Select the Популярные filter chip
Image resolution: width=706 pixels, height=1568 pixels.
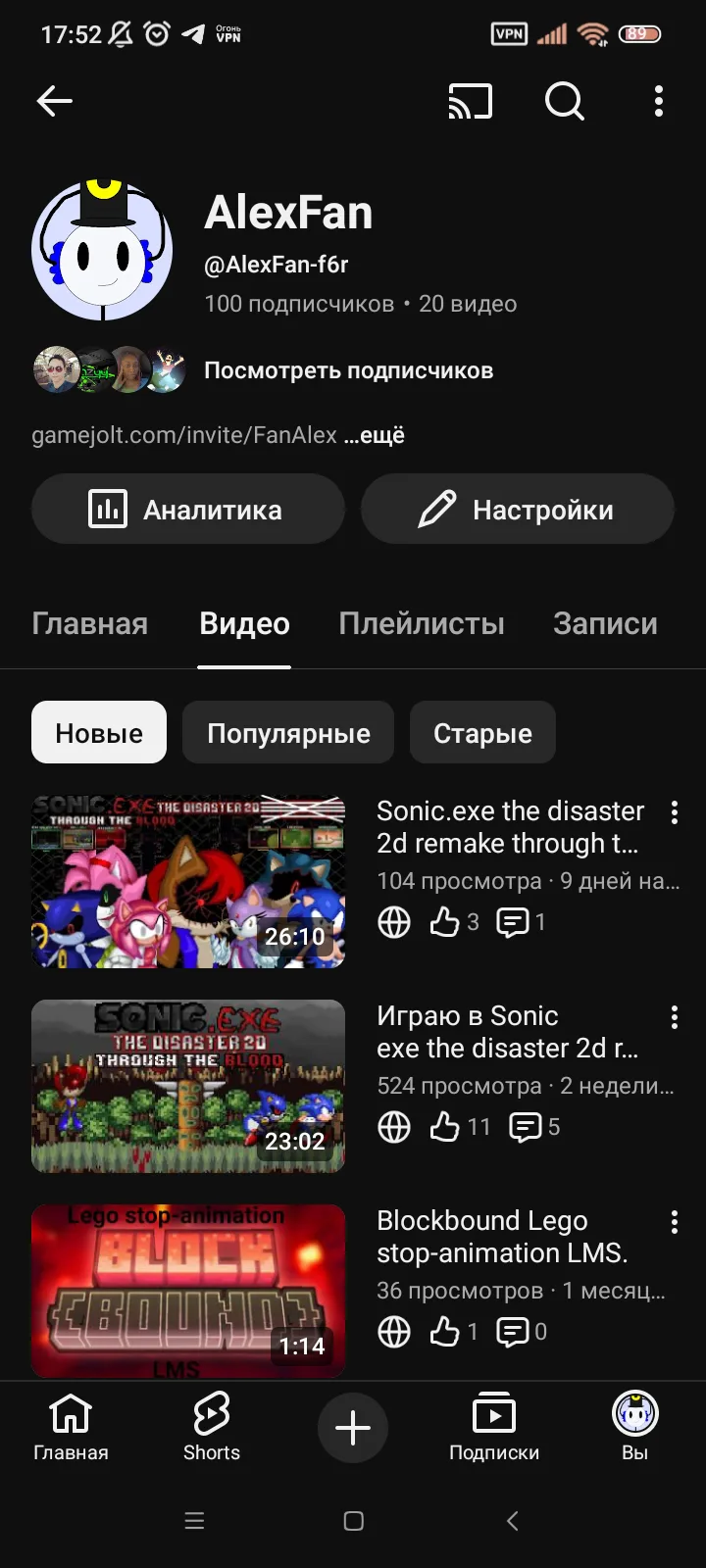[288, 733]
